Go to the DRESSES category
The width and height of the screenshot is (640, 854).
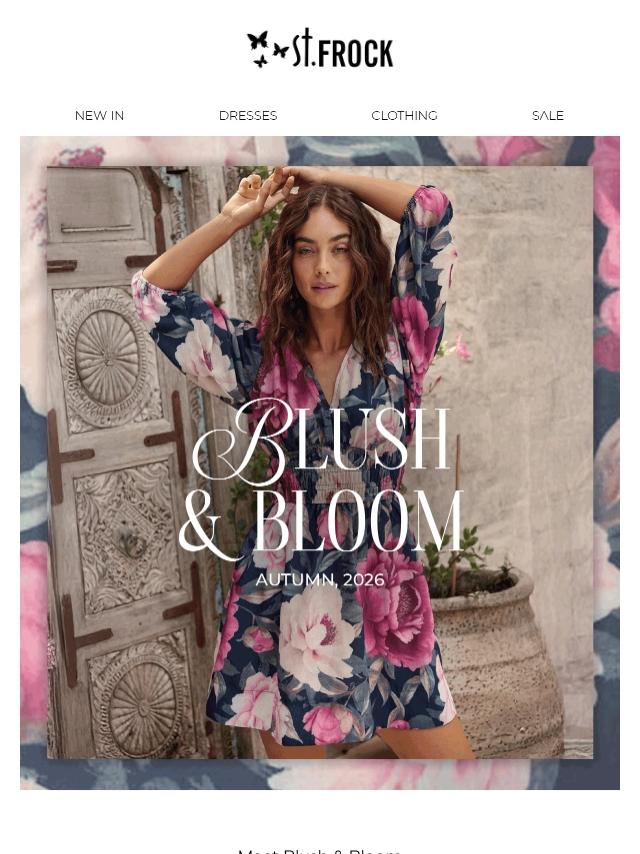[248, 115]
